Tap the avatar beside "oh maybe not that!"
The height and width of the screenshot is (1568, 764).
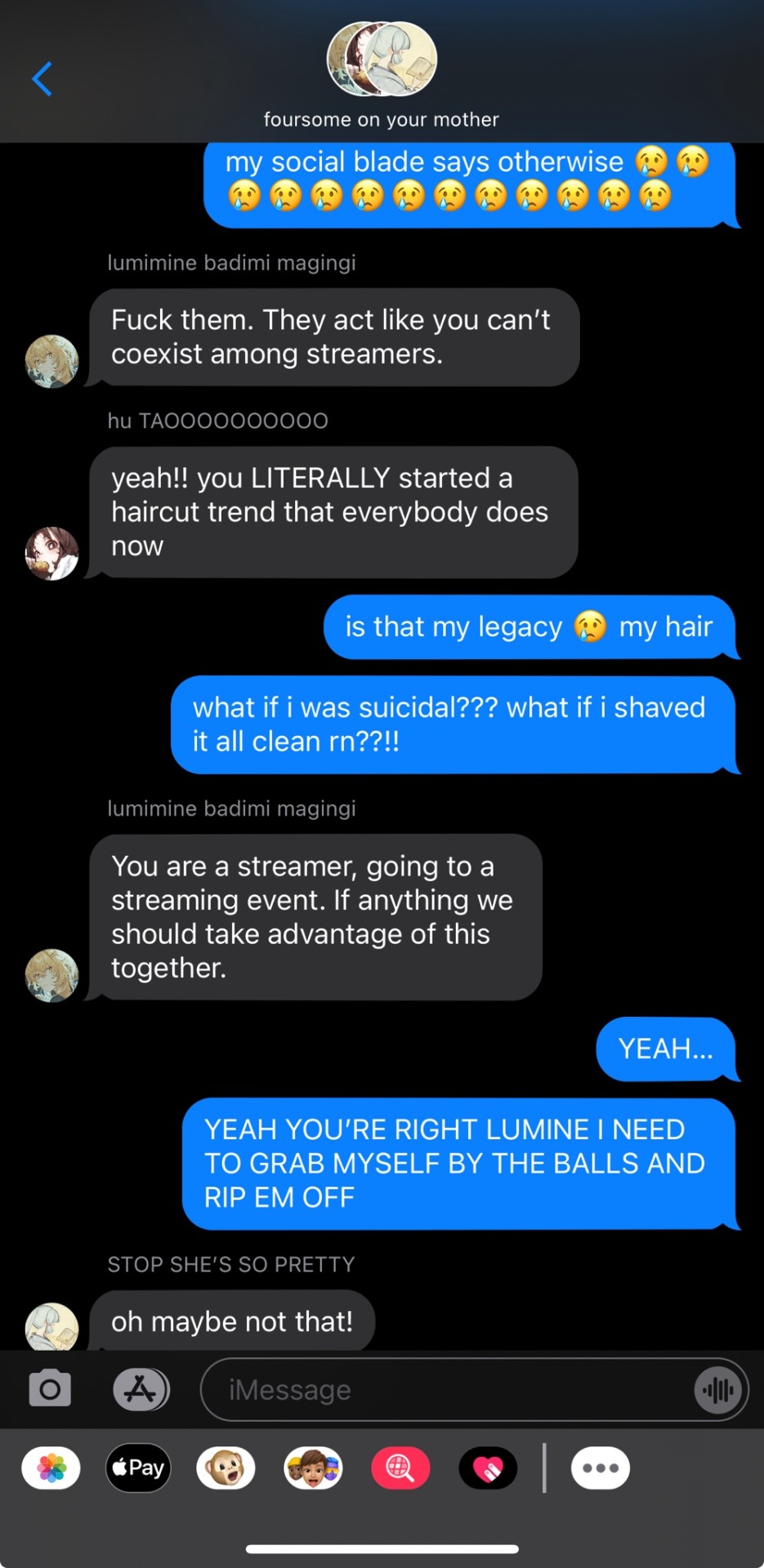pyautogui.click(x=51, y=1326)
